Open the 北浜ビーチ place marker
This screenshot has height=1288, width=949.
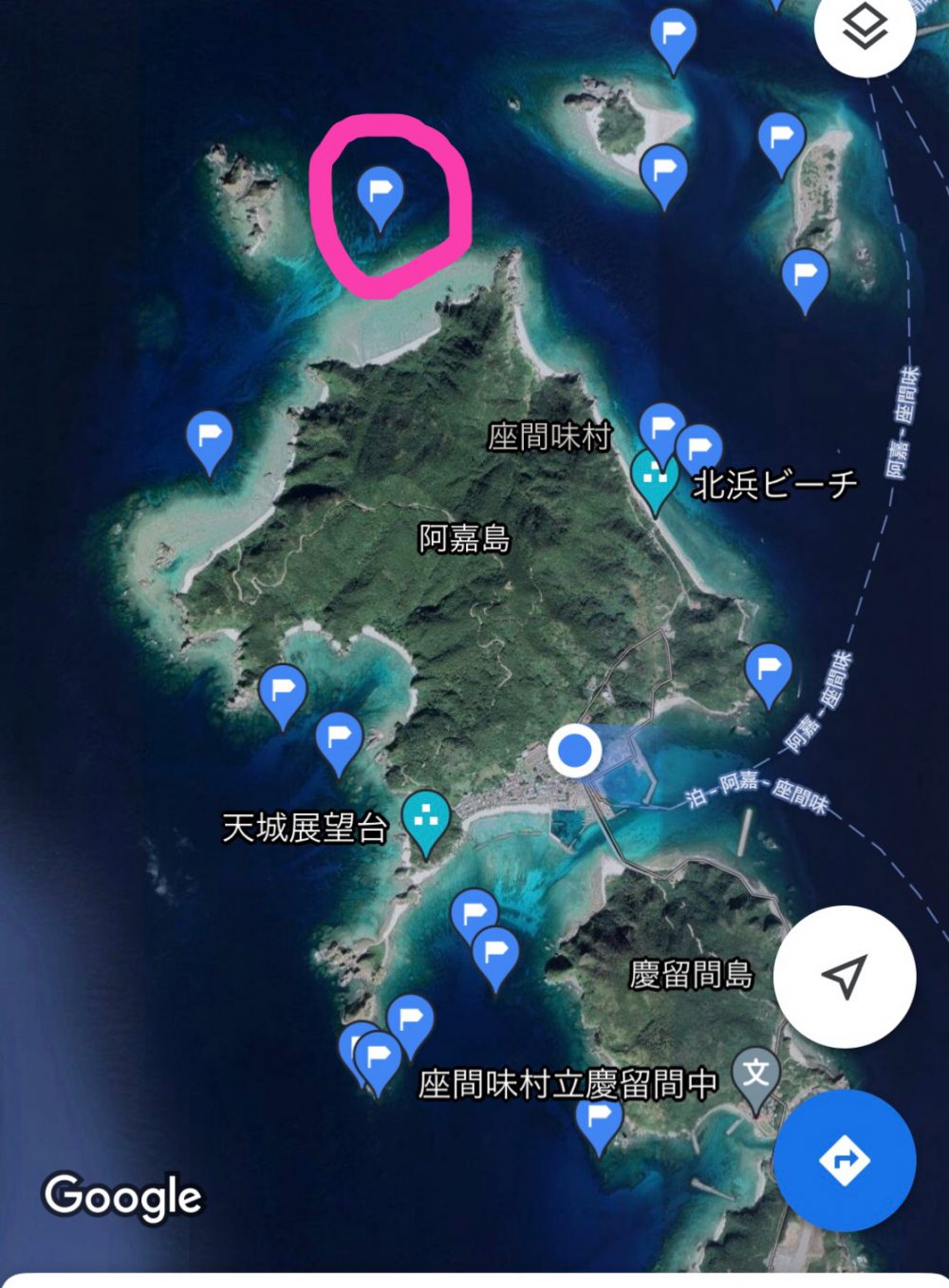point(655,475)
